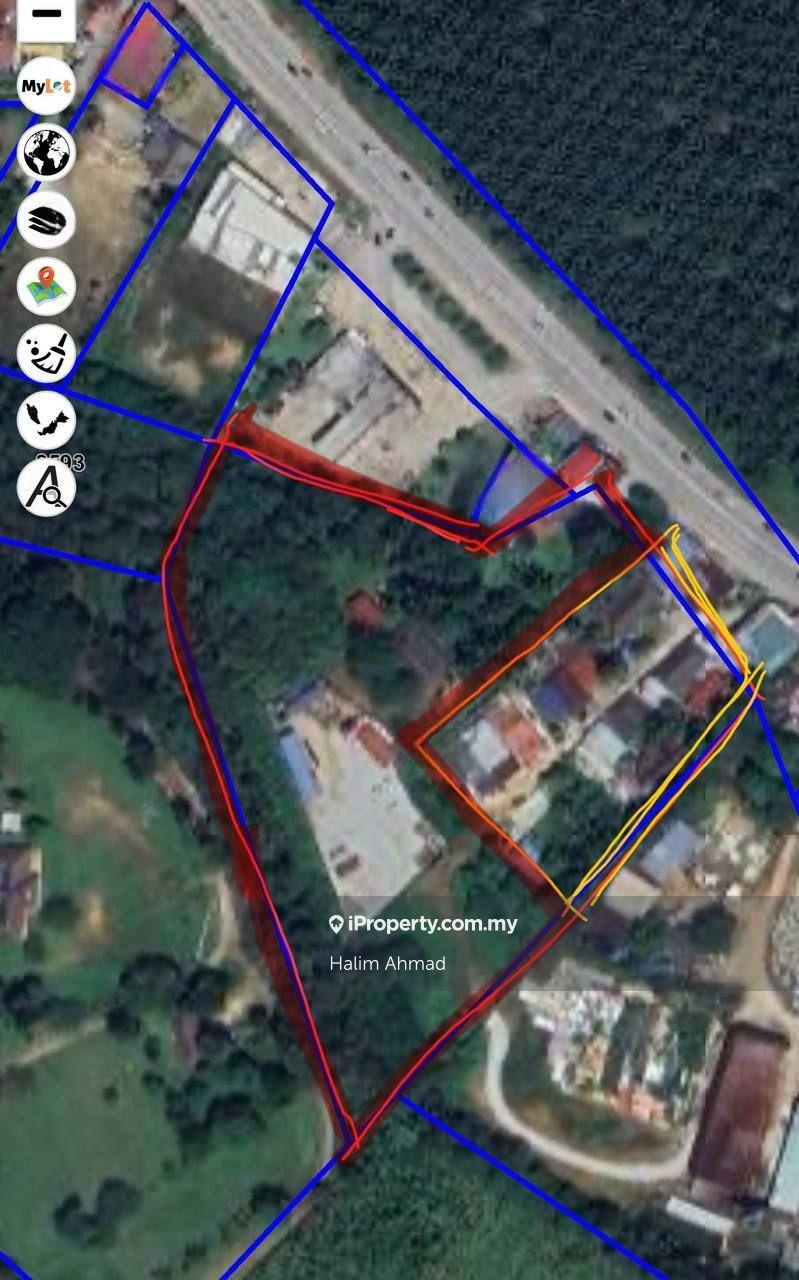
Task: Clear the map with the broom button
Action: tap(46, 353)
